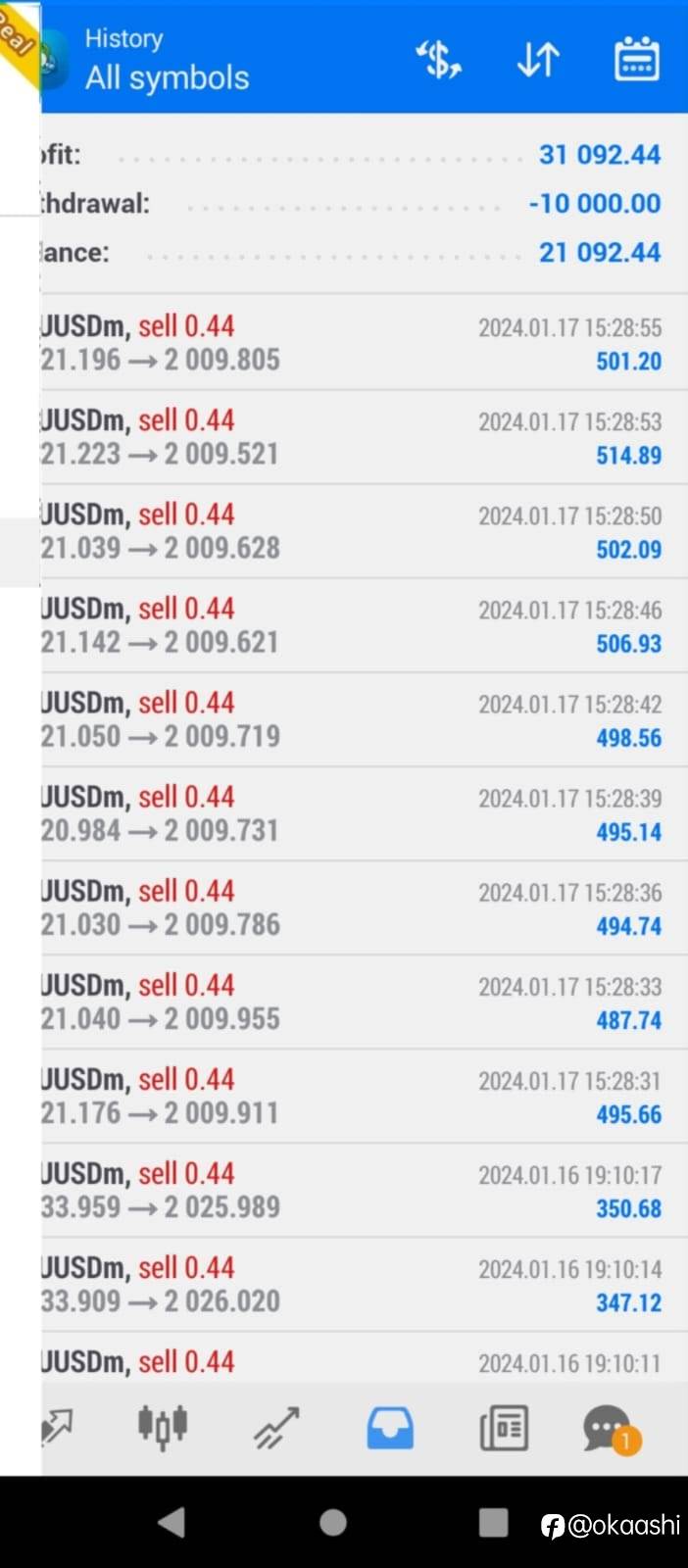Go back with the system back button
This screenshot has width=688, height=1568.
tap(172, 1522)
